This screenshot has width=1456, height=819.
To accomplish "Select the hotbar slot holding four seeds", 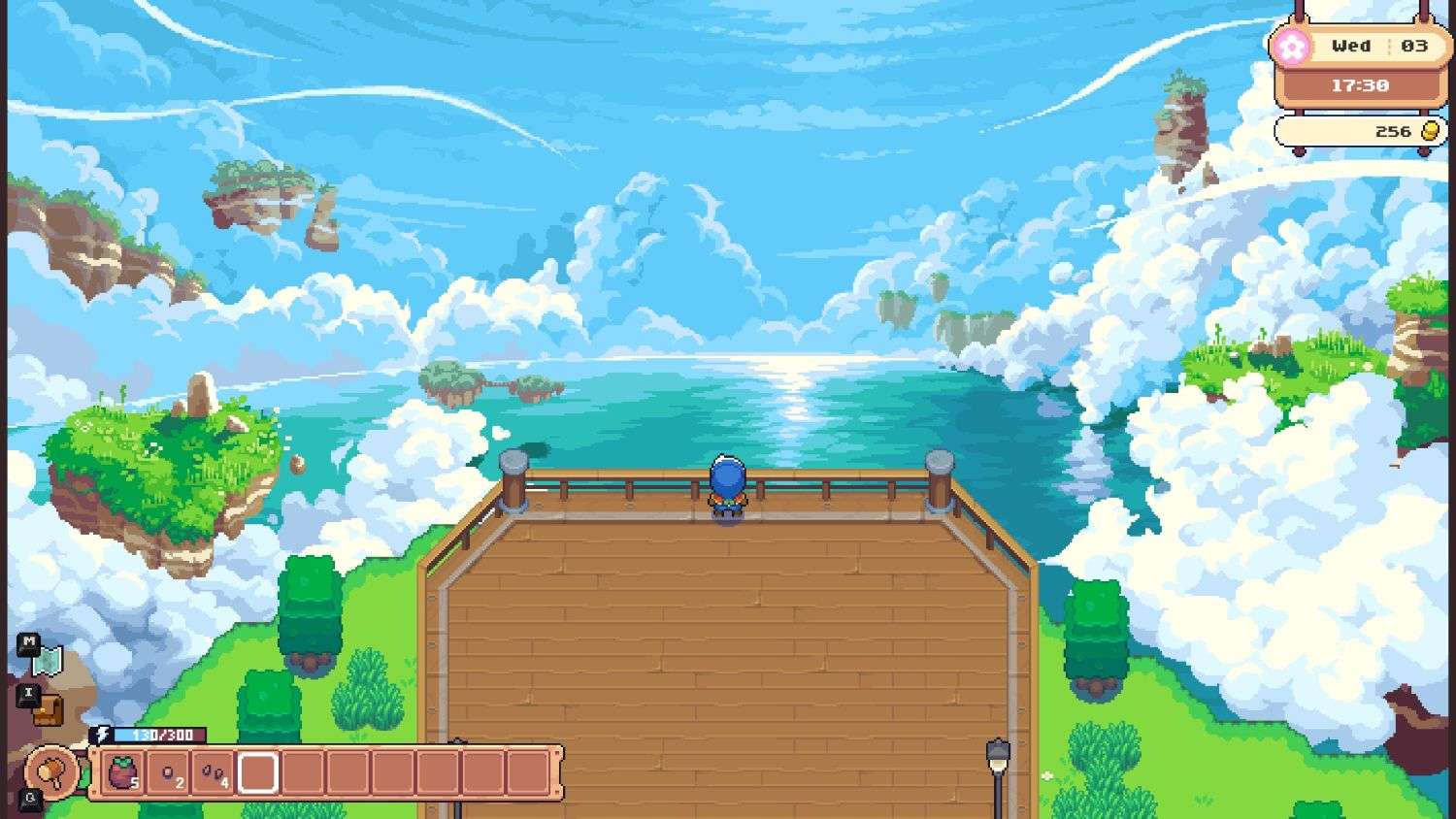I will (x=214, y=773).
